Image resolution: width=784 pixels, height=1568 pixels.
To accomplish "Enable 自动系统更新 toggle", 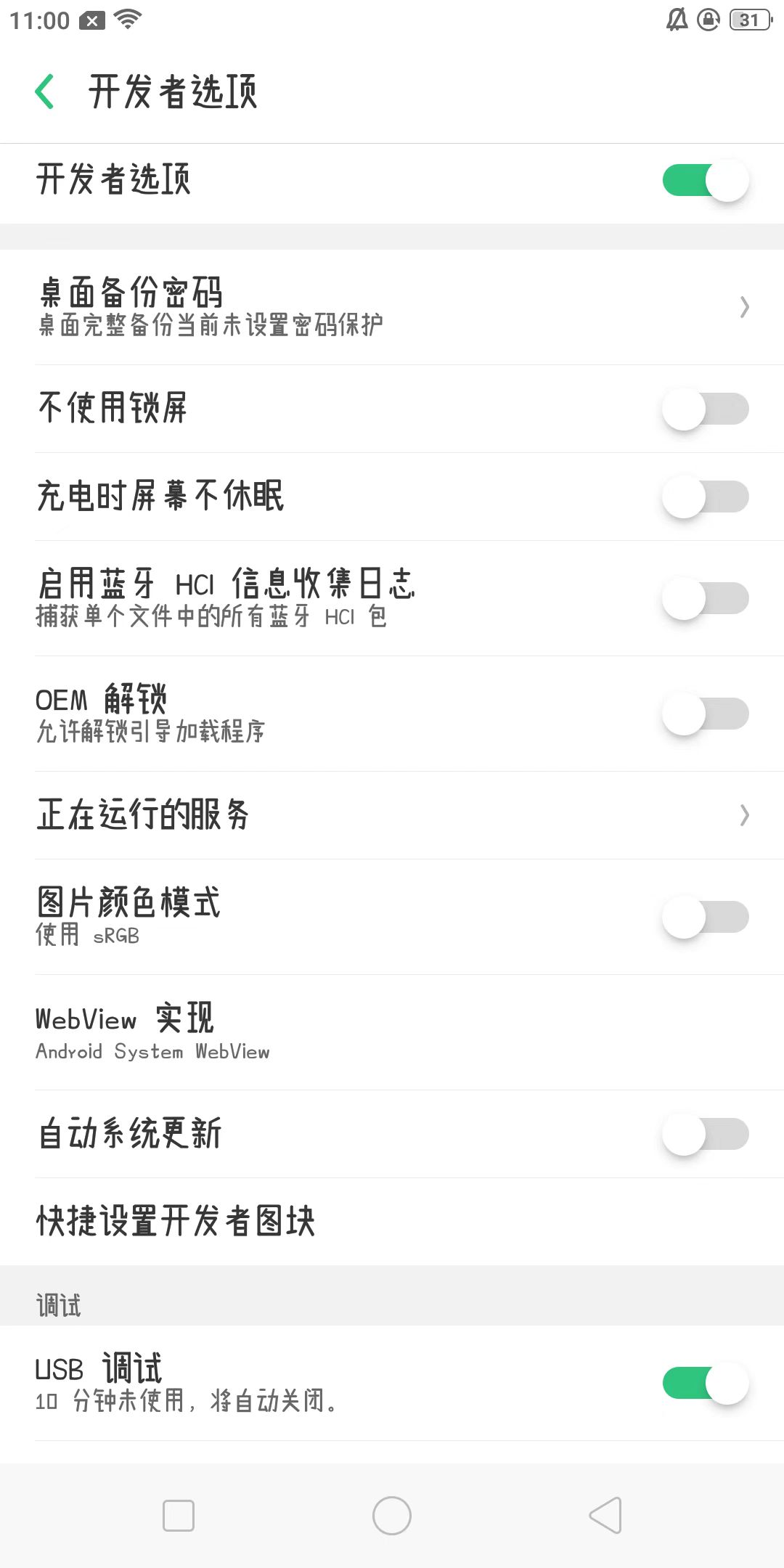I will [705, 1134].
